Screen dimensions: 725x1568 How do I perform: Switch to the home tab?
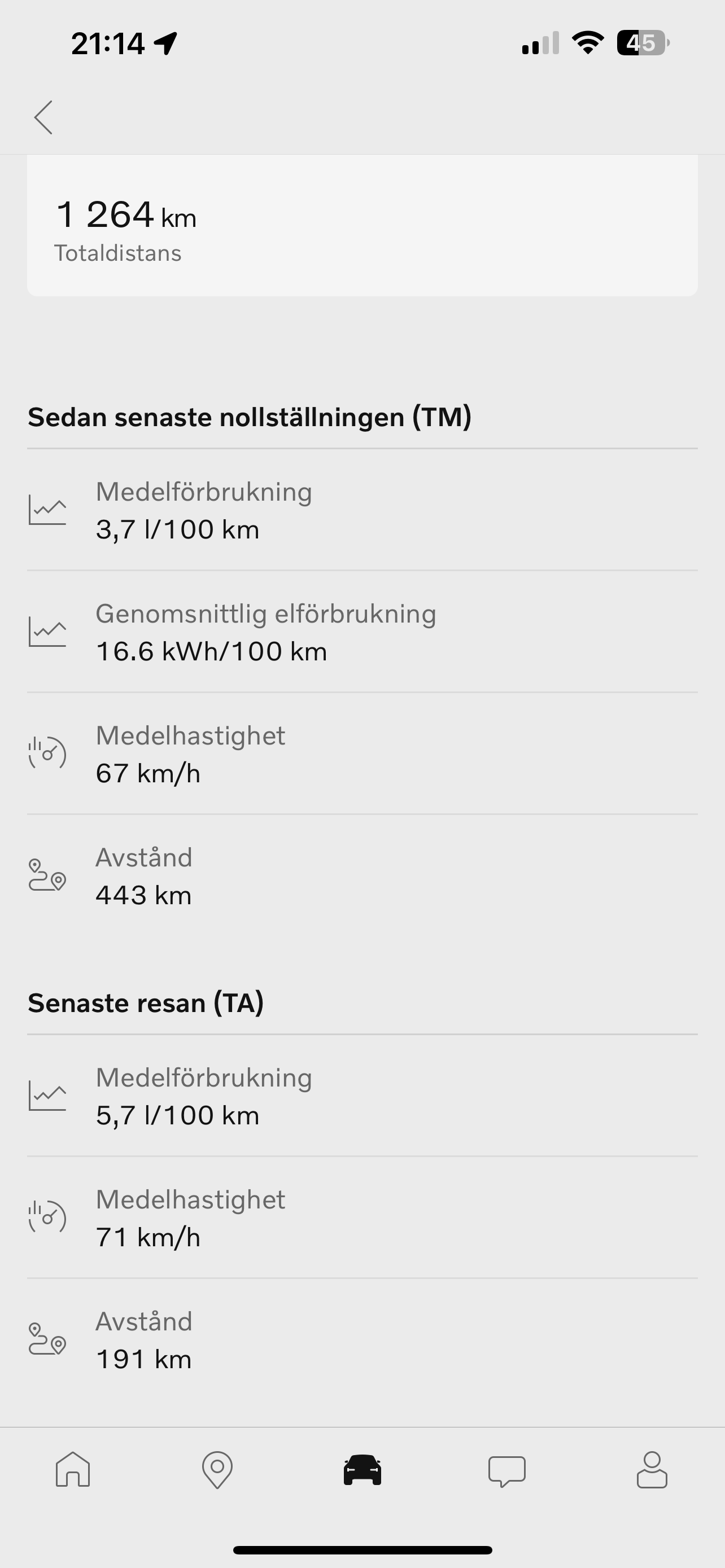pos(72,1469)
